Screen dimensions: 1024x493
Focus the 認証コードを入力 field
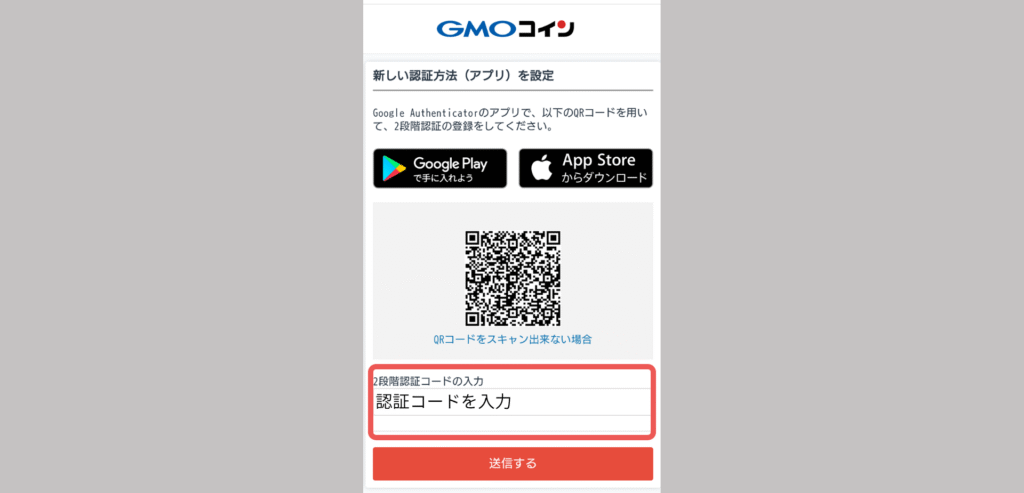point(512,402)
